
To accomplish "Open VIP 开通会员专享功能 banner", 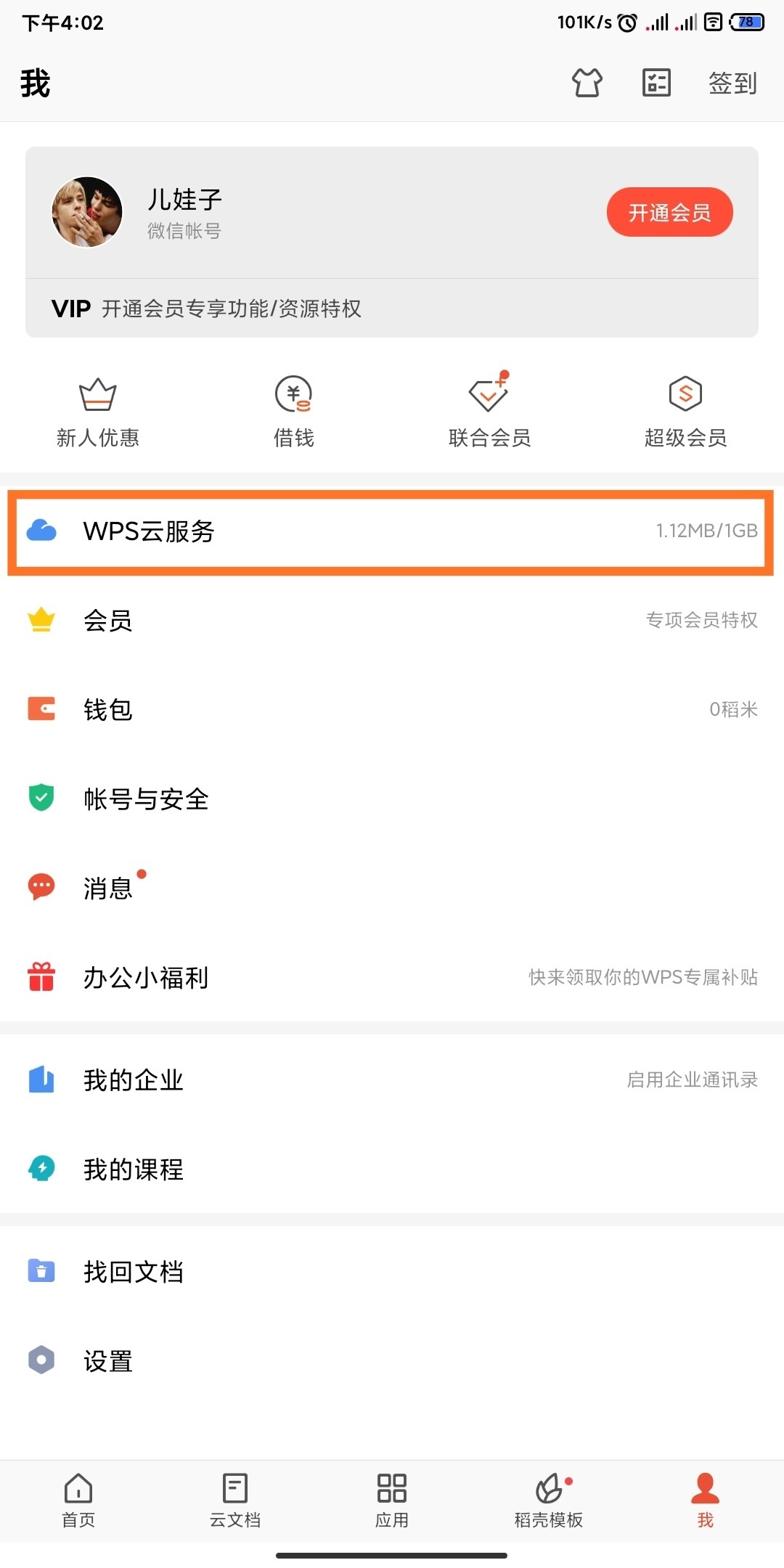I will point(392,309).
